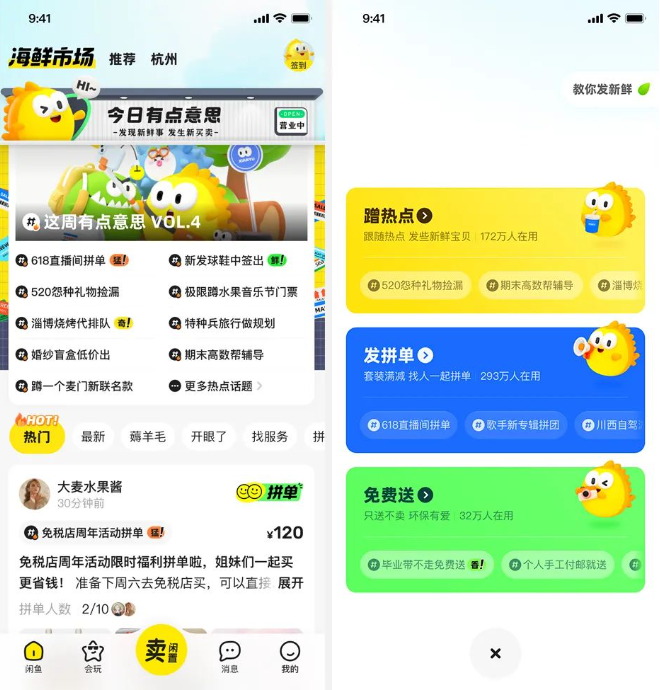Open the 签到 check-in icon
Viewport: 660px width, 690px height.
point(298,55)
